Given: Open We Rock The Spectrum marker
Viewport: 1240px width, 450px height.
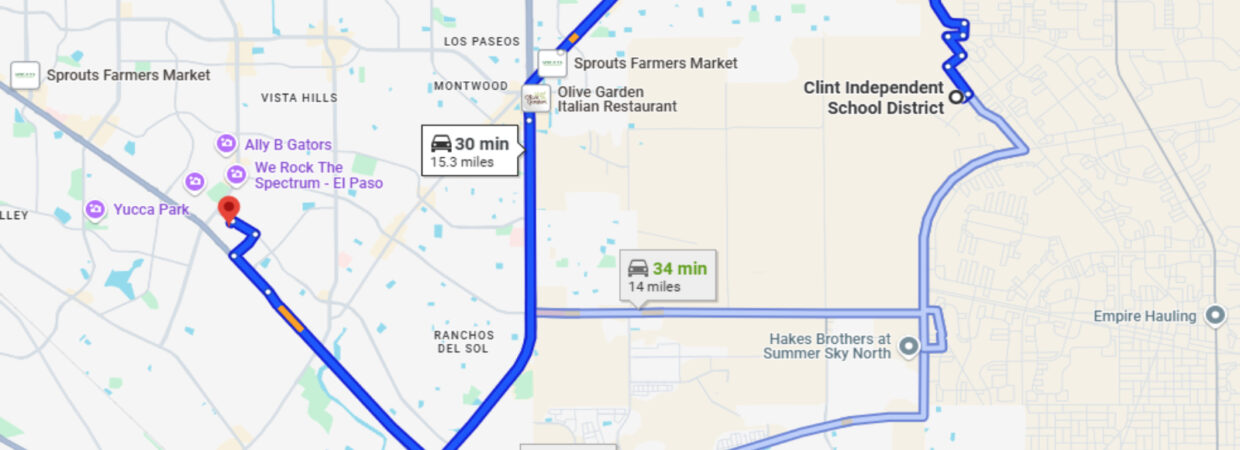Looking at the screenshot, I should (x=236, y=175).
